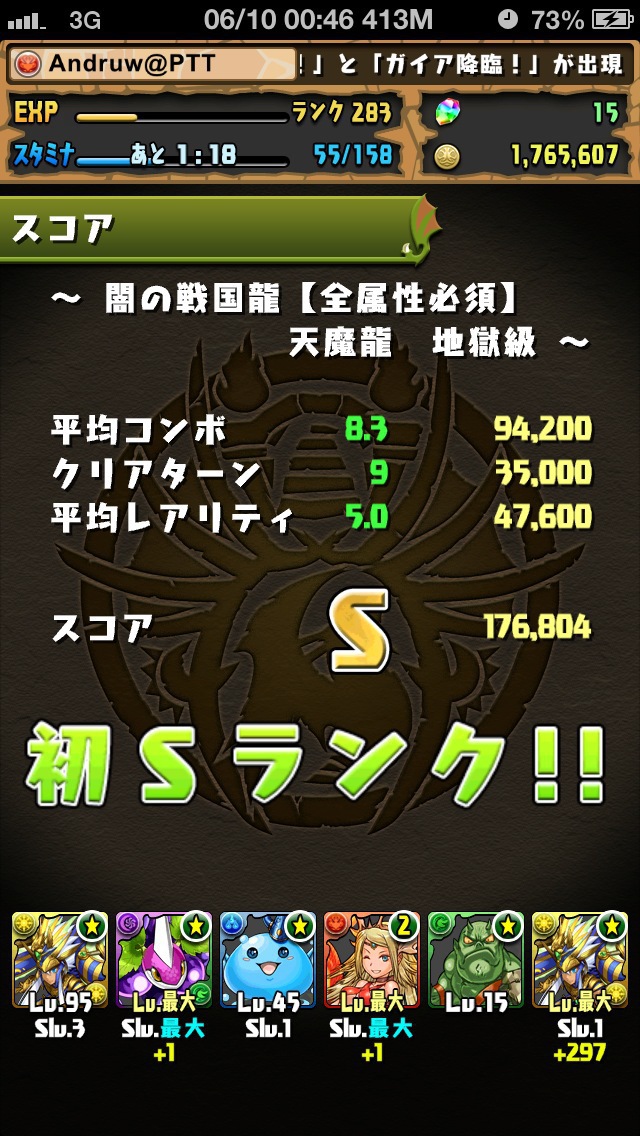The height and width of the screenshot is (1136, 640).
Task: View the helper monster with +297
Action: [580, 959]
